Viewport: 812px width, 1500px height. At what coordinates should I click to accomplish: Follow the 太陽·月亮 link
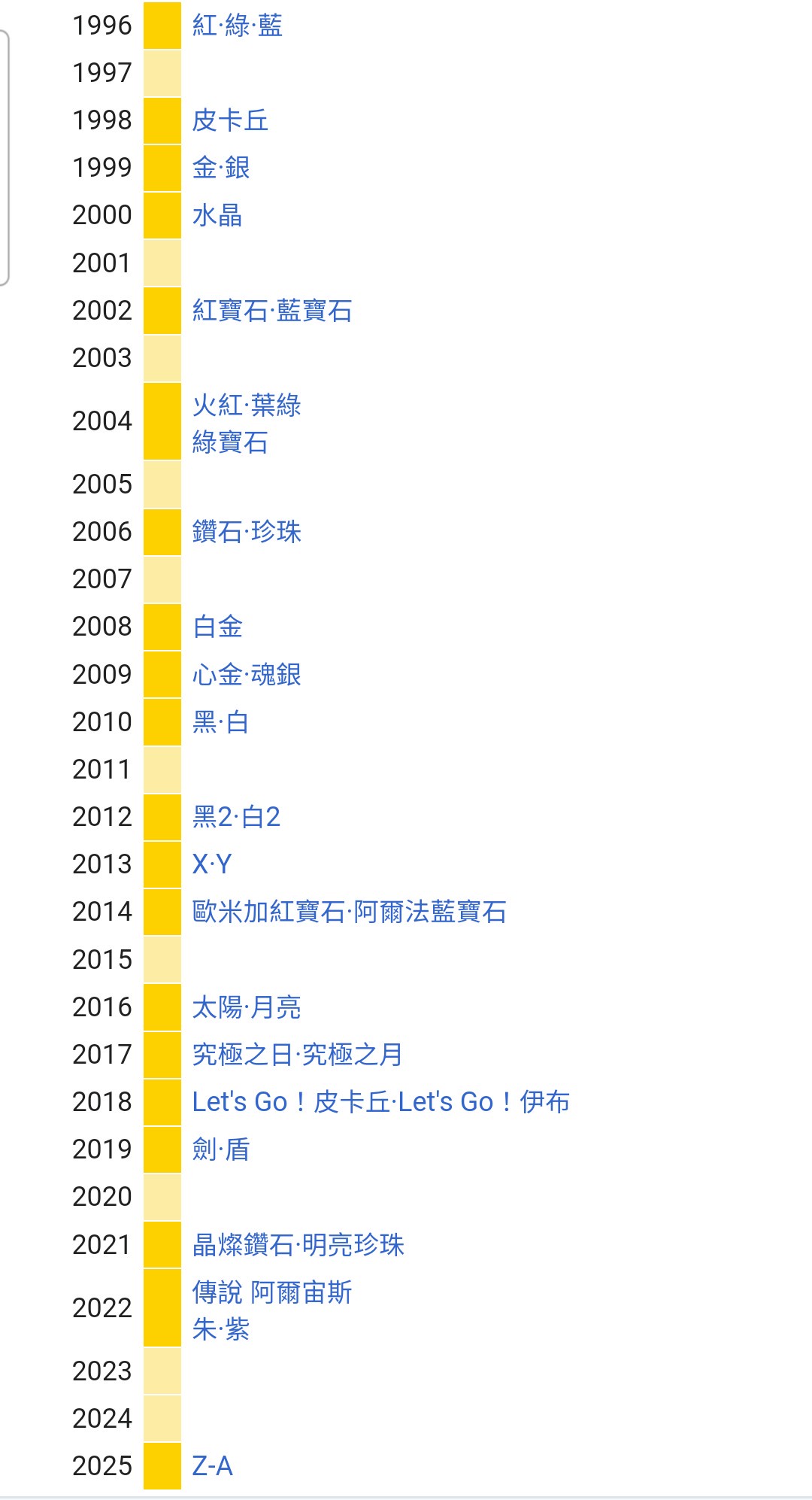(246, 1007)
